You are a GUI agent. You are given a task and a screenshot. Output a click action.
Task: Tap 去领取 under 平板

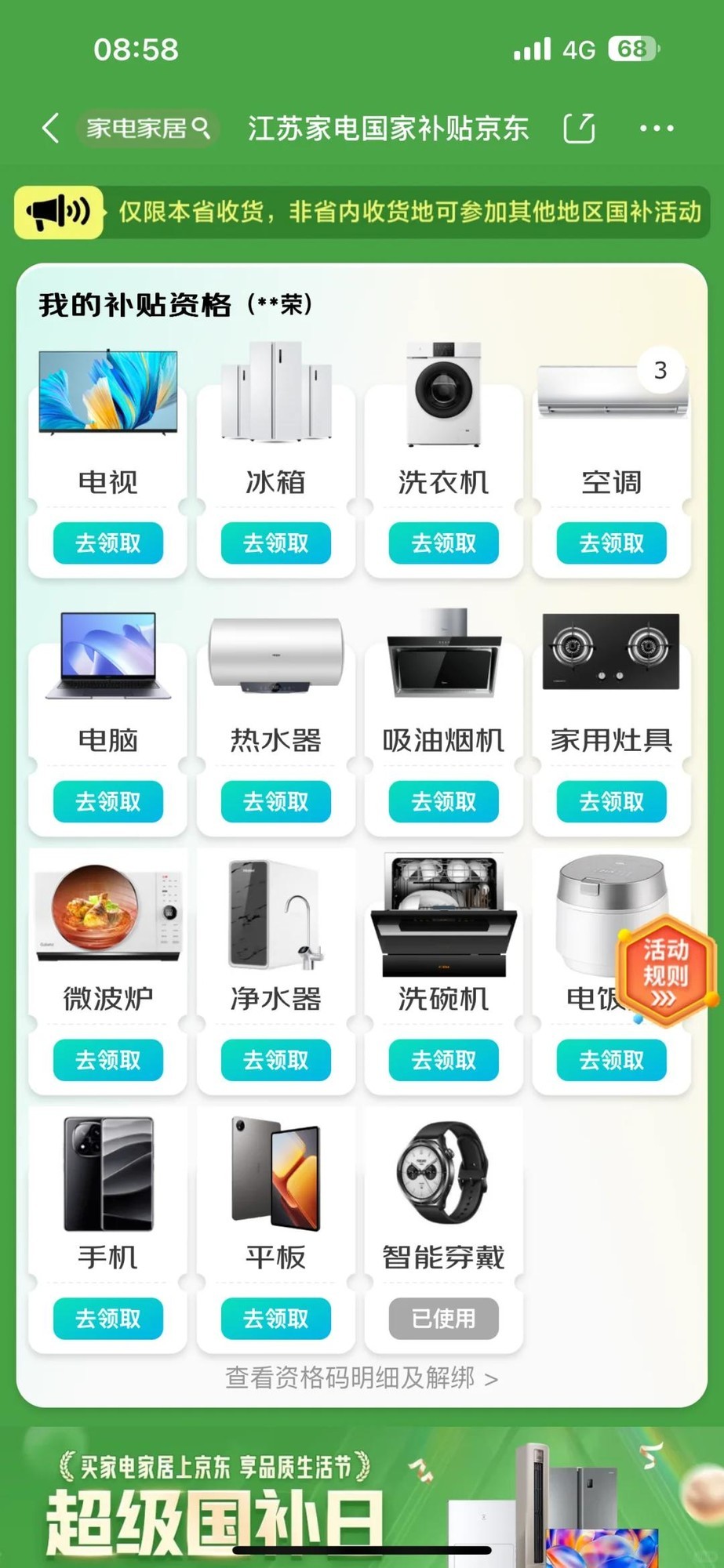tap(276, 1319)
